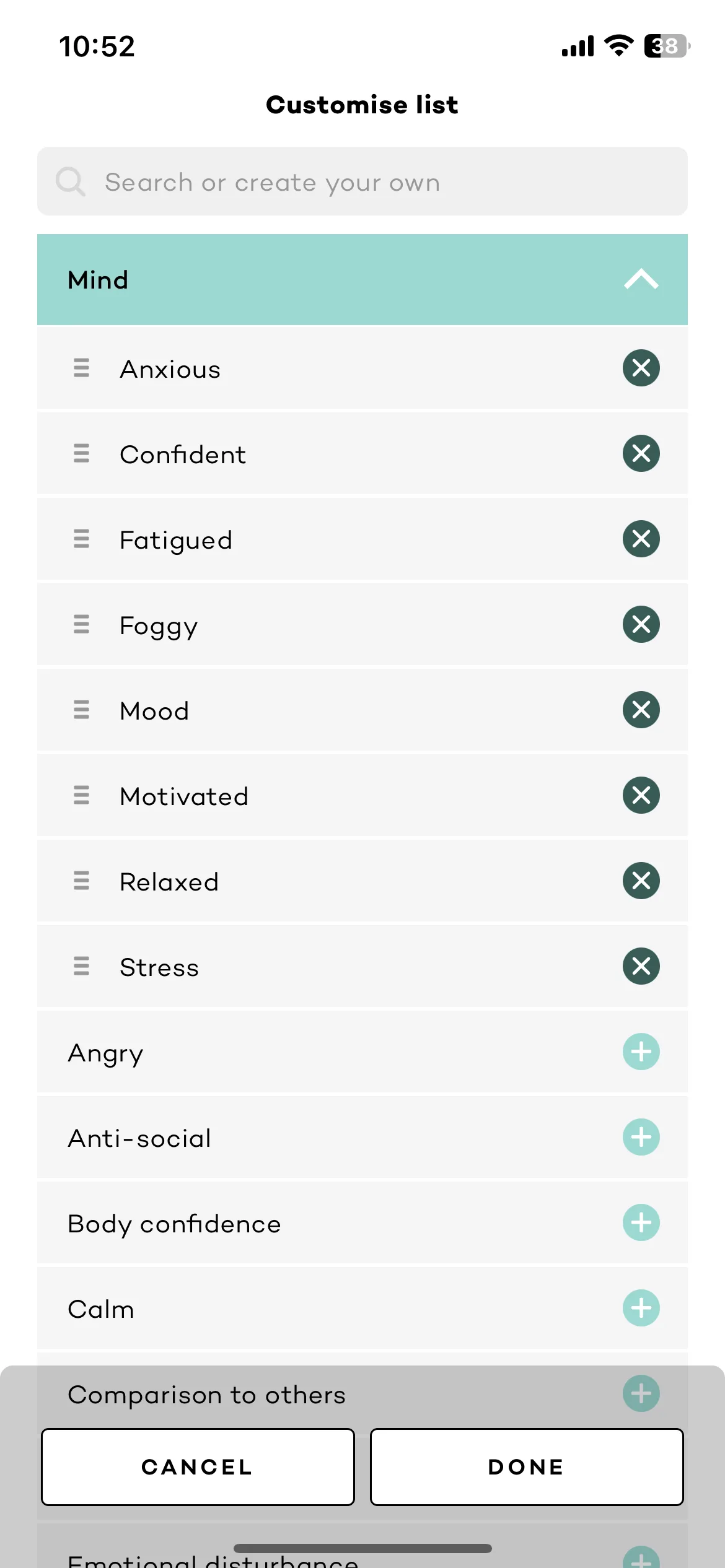Remove Stress from the list
Image resolution: width=725 pixels, height=1568 pixels.
coord(641,967)
